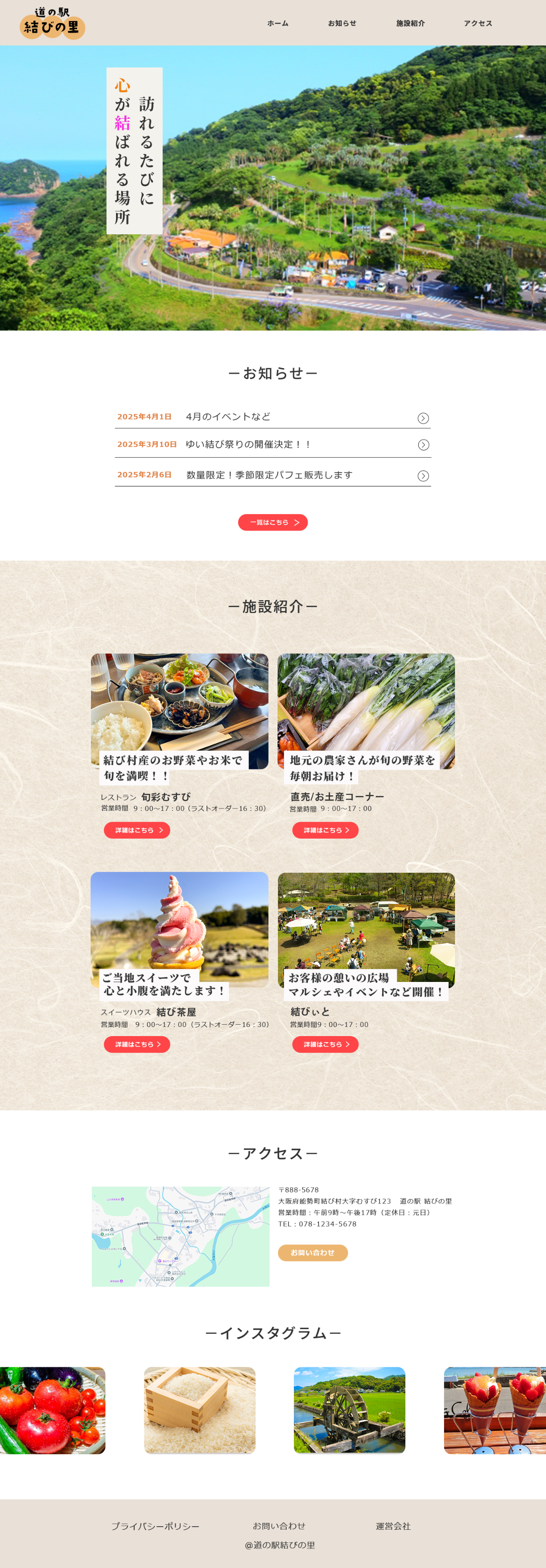Open the rice in wooden box Instagram photo
Screen dimensions: 546x1568
click(x=200, y=1411)
